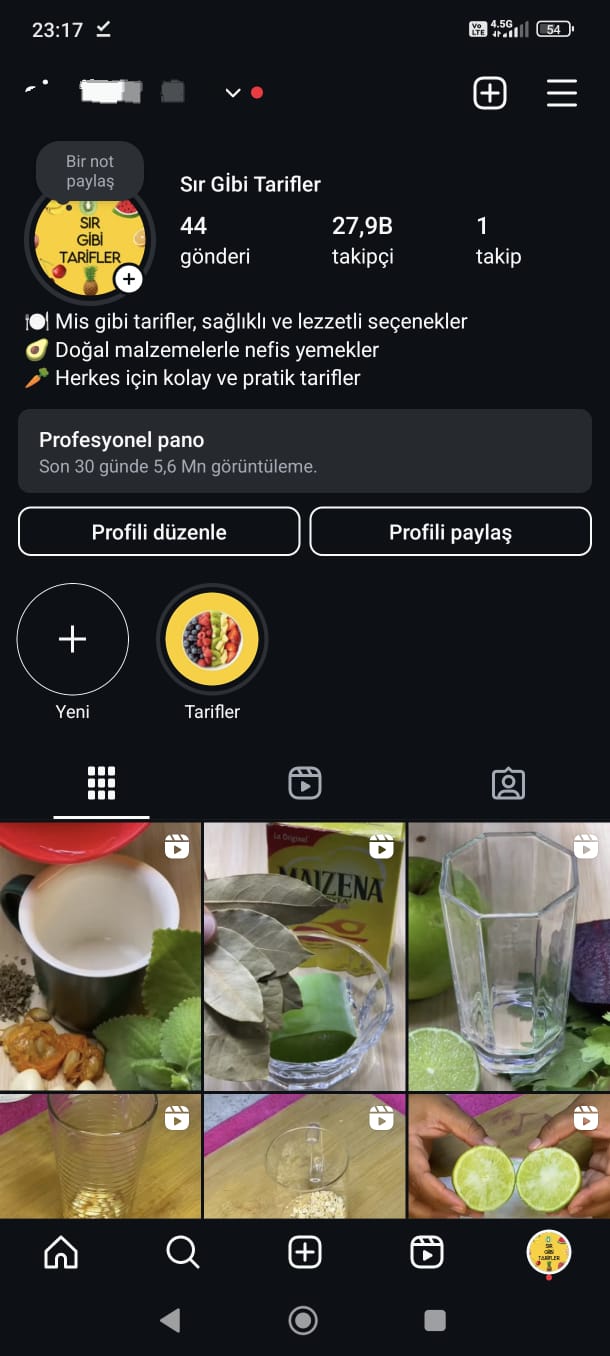Screen dimensions: 610x1356
Task: Add a Yeni story highlight
Action: pyautogui.click(x=73, y=640)
